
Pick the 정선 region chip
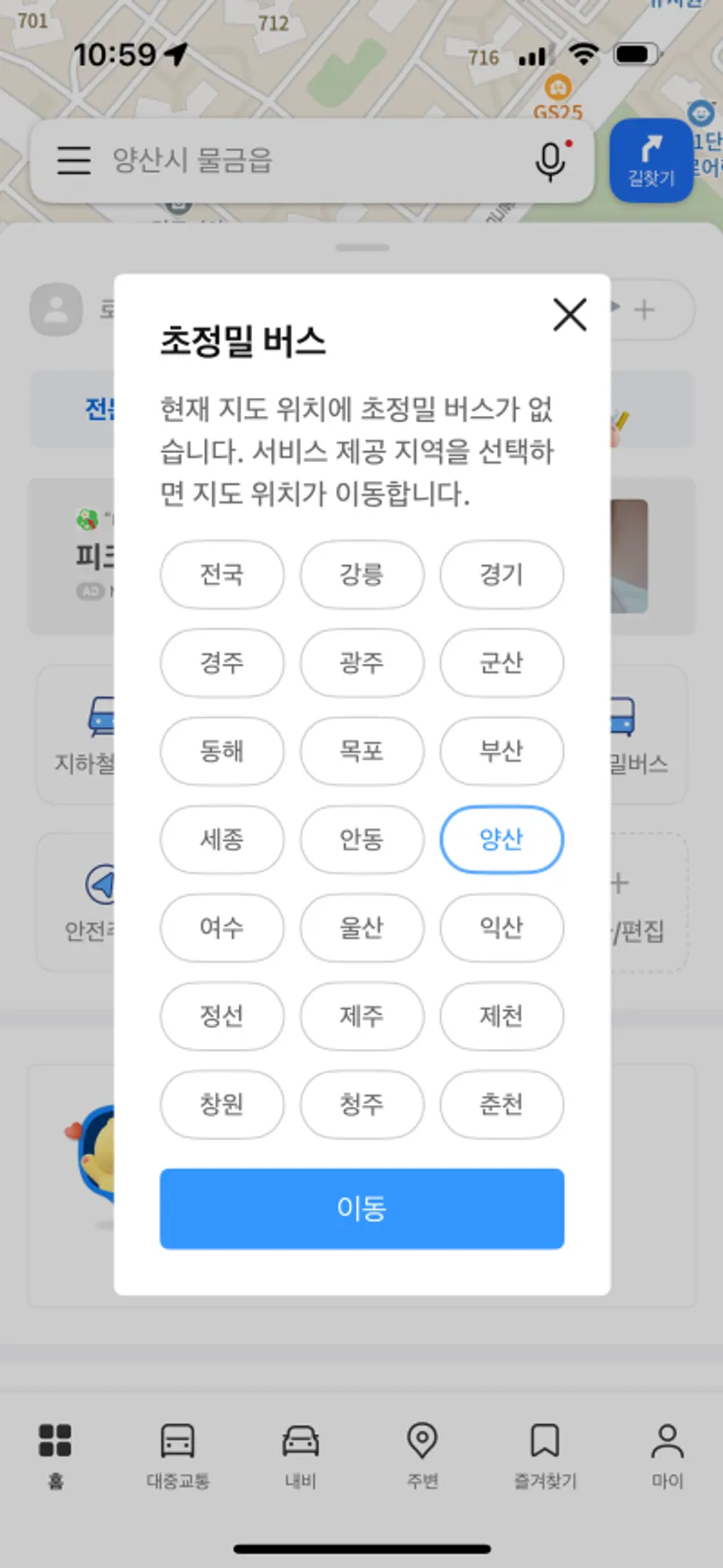222,1016
